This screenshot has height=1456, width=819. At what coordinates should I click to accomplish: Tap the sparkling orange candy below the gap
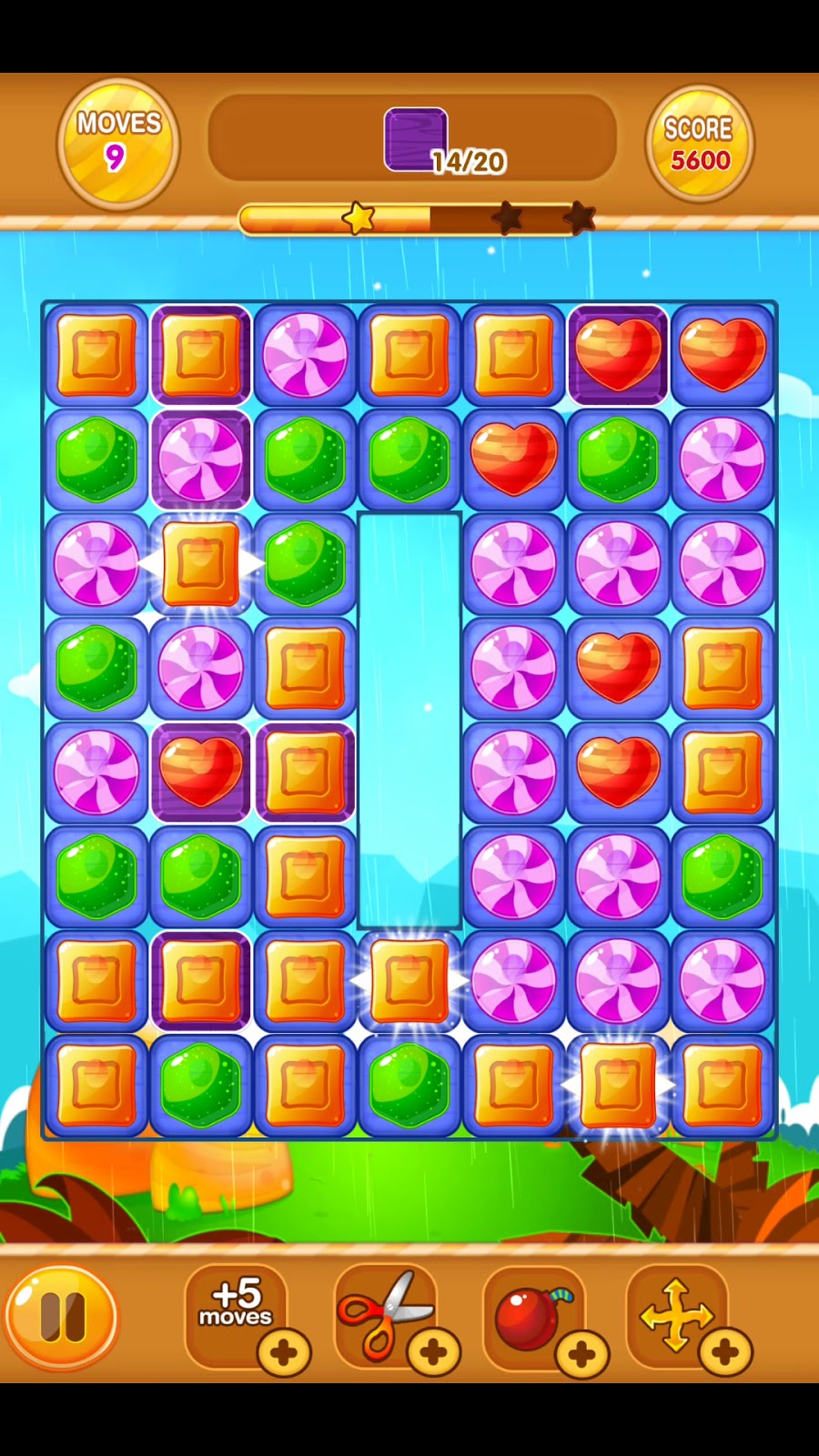(409, 981)
